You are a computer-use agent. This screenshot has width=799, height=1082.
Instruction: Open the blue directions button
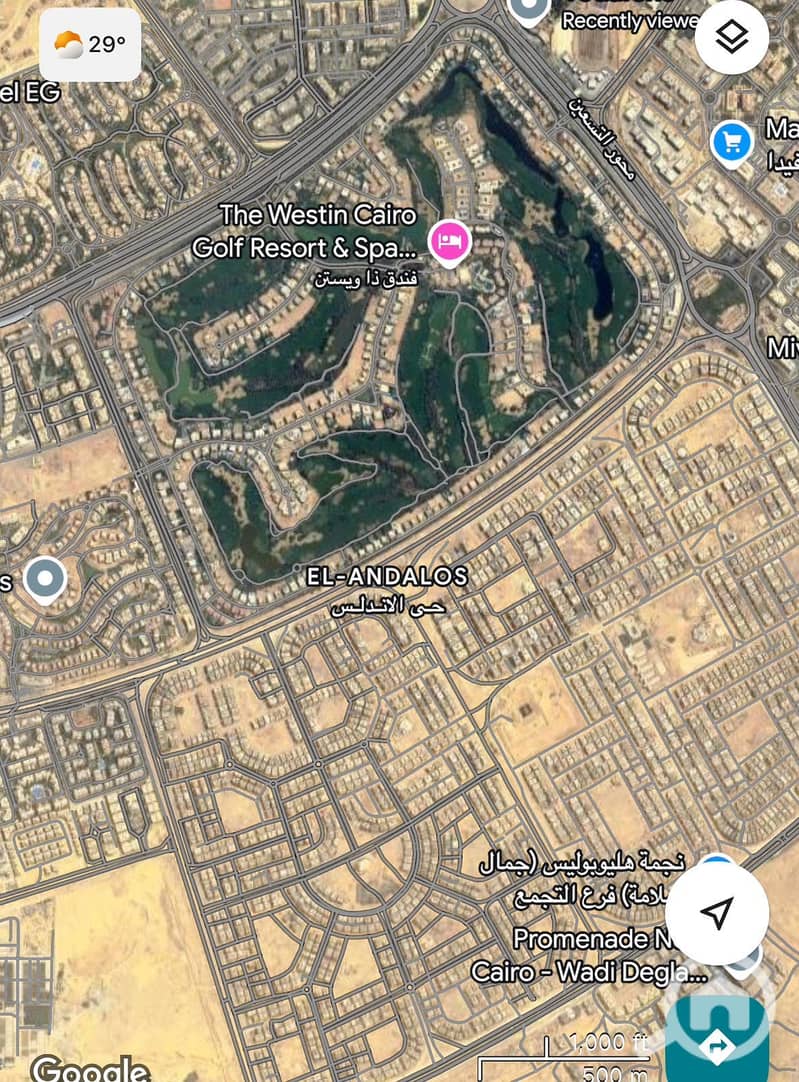717,1045
